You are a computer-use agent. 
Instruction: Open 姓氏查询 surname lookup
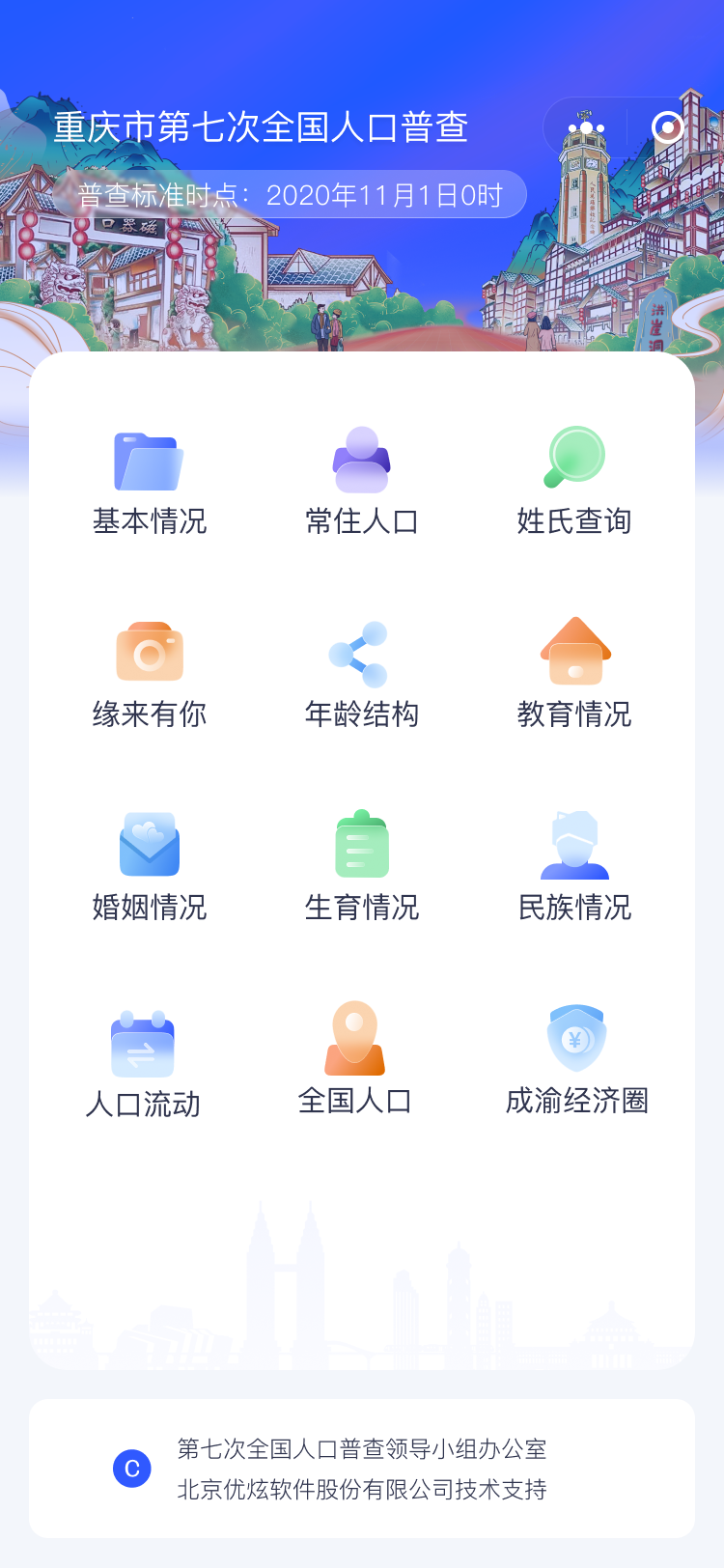[x=574, y=484]
